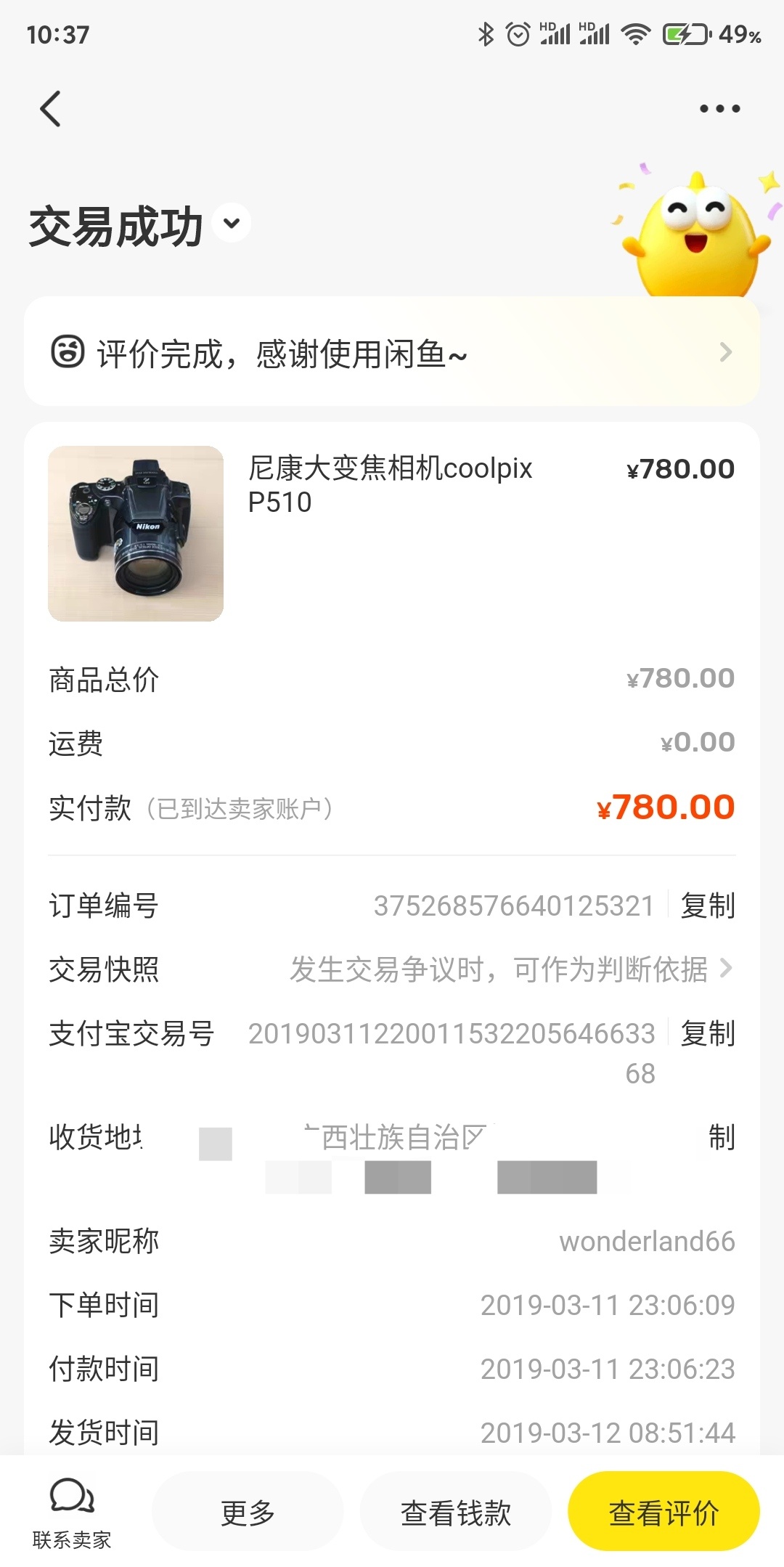Tap 查看钱款 to view payment
Screen dimensions: 784x1567
click(456, 1513)
